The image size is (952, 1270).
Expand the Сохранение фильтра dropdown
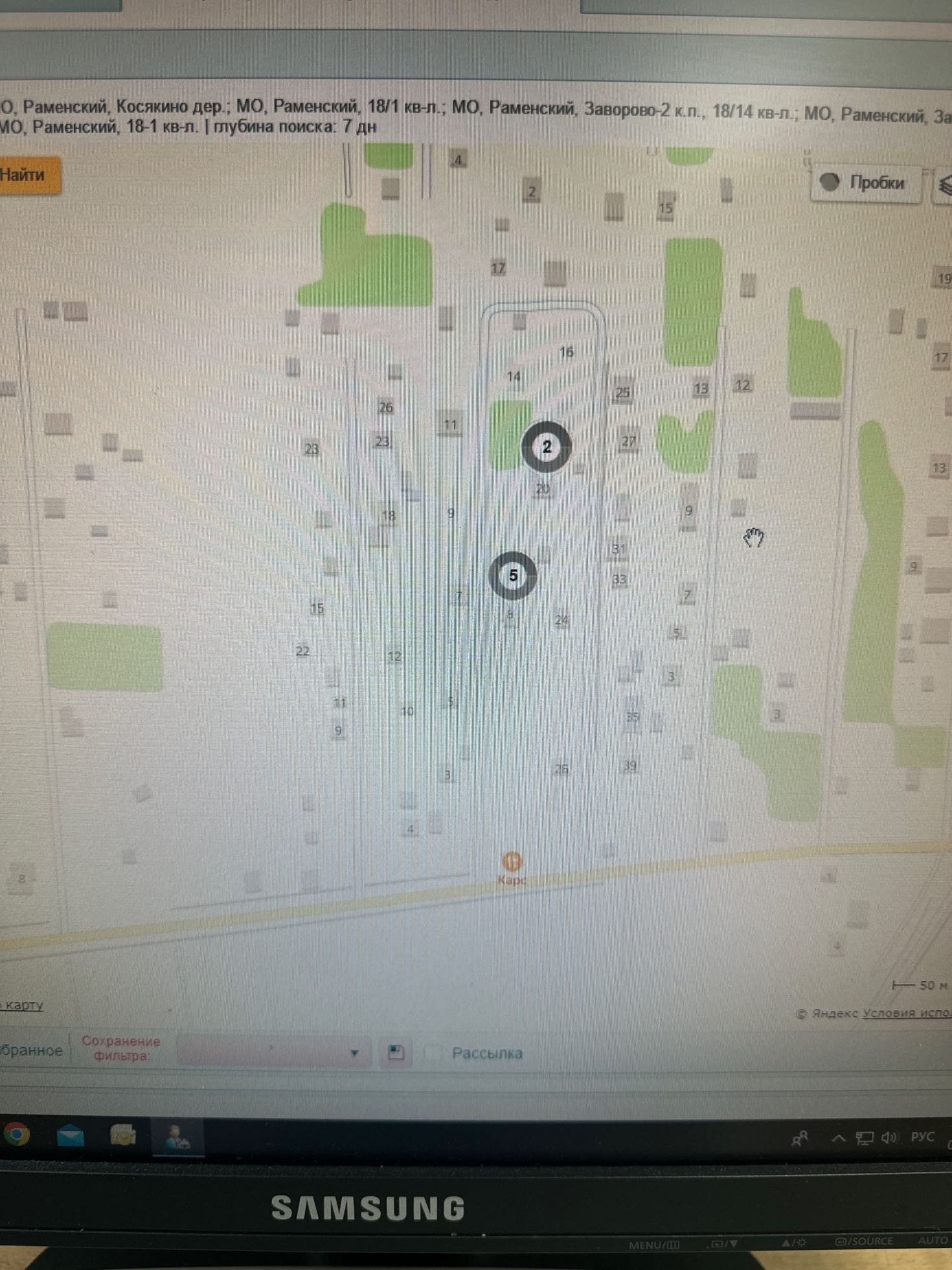tap(272, 1052)
